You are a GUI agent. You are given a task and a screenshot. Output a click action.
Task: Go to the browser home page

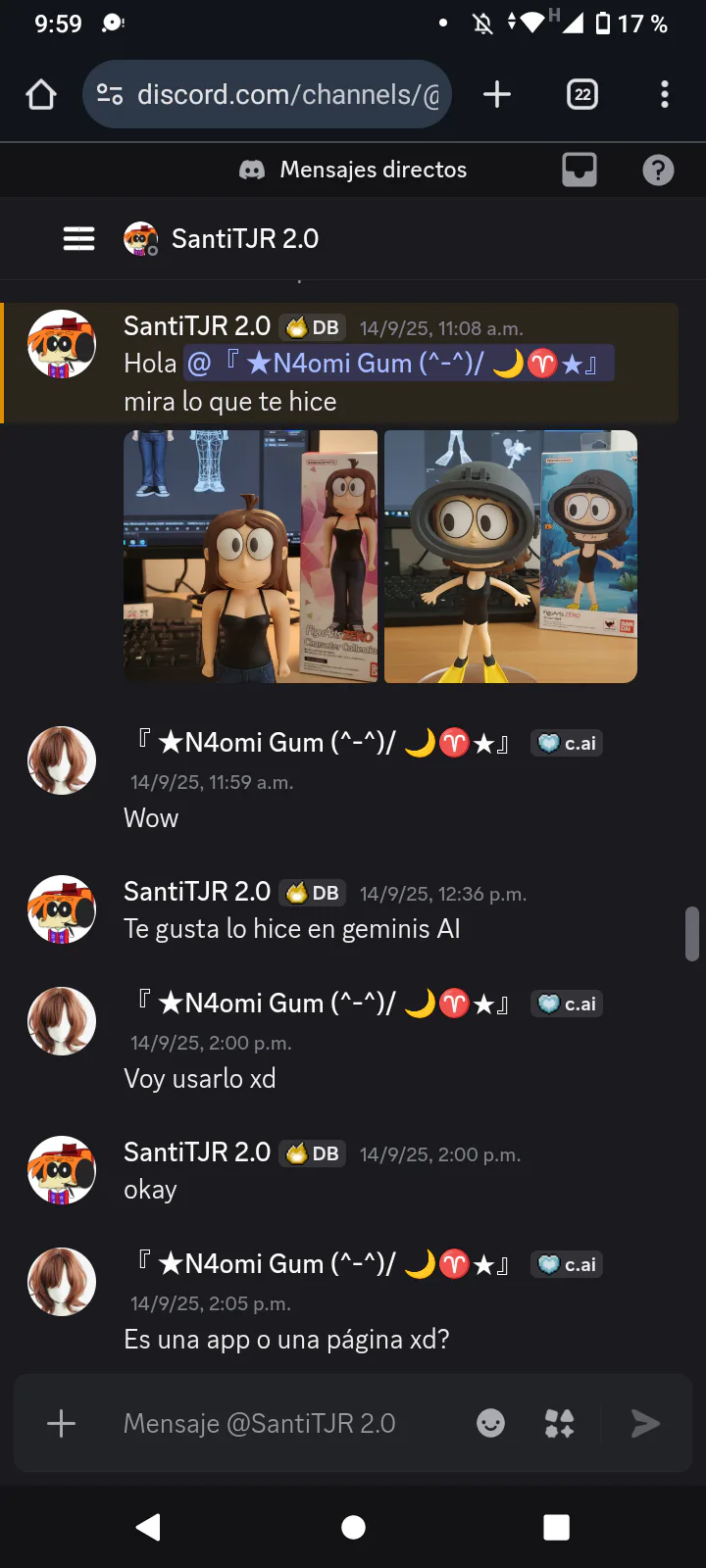[x=41, y=94]
